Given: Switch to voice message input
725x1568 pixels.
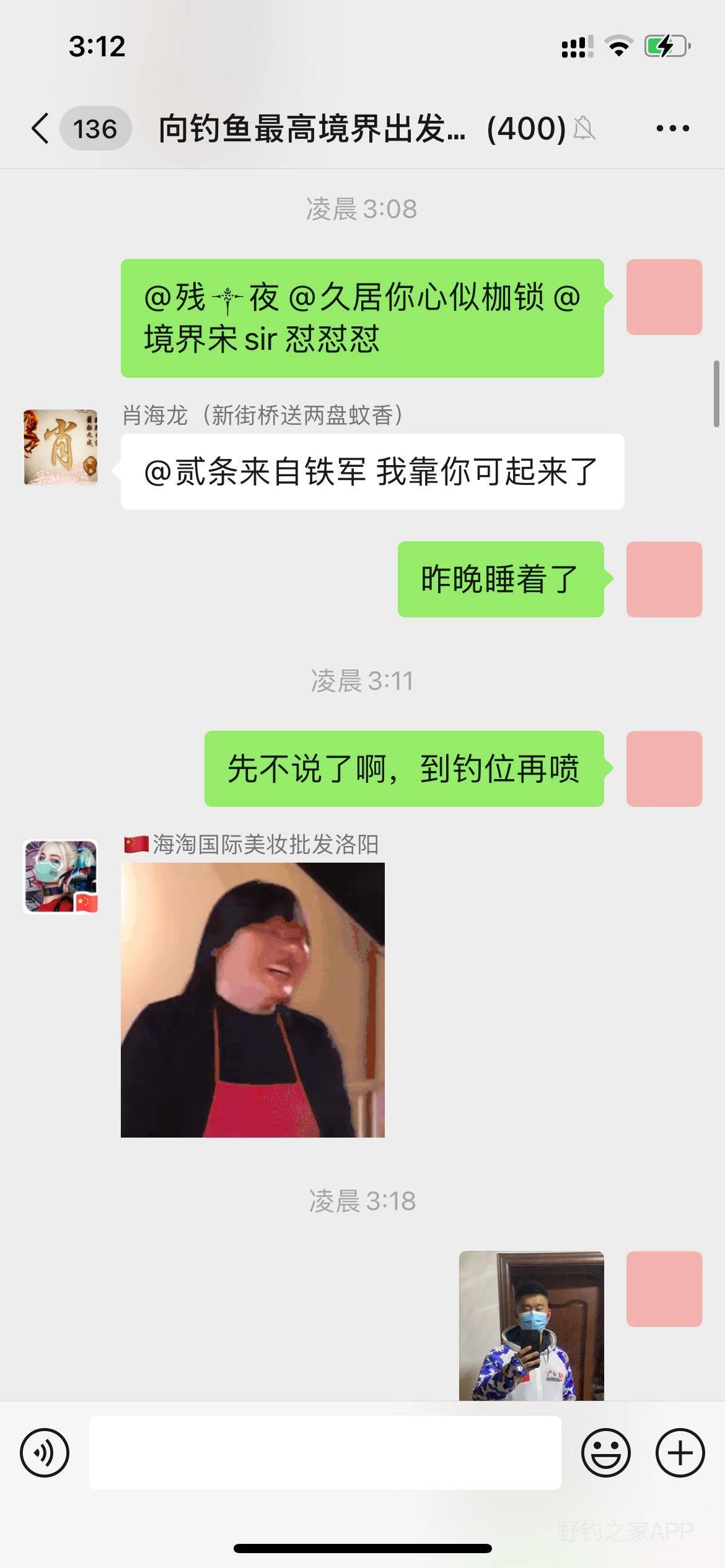Looking at the screenshot, I should point(45,1452).
